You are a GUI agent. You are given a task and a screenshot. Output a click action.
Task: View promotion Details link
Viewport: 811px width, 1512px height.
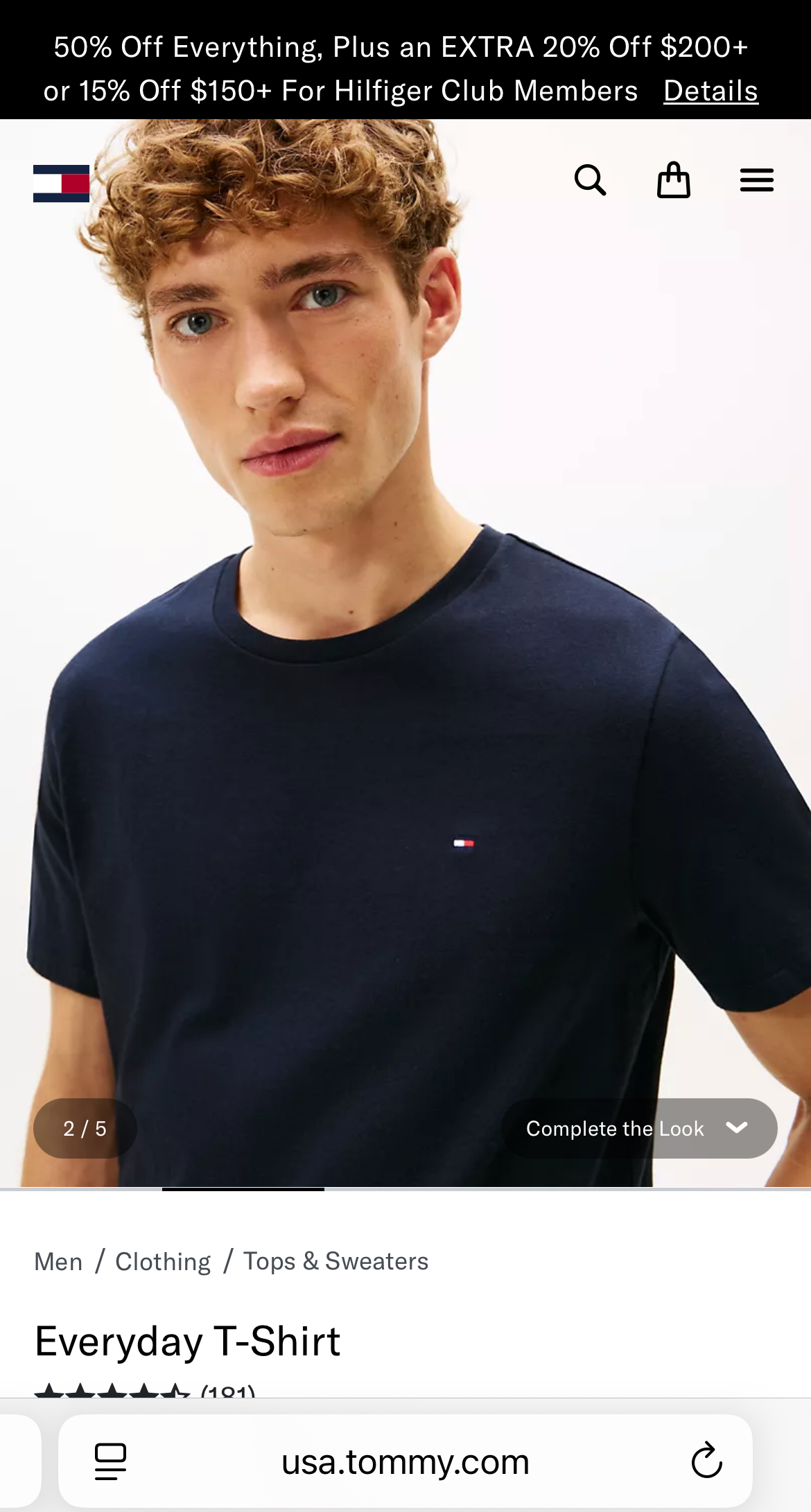[710, 91]
